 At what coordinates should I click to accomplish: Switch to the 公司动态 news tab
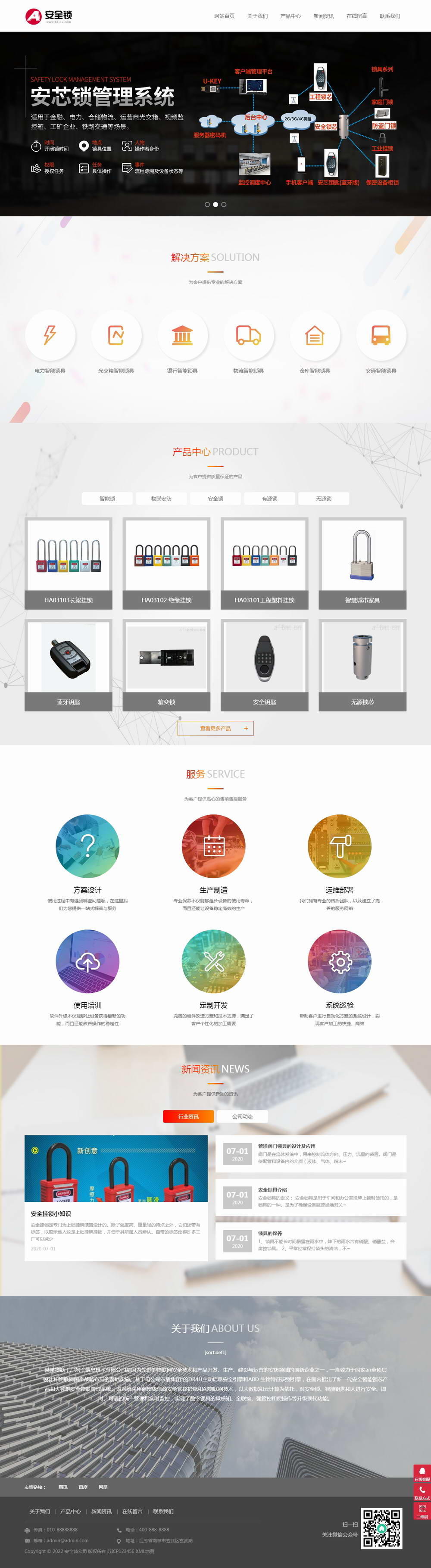(x=242, y=1116)
